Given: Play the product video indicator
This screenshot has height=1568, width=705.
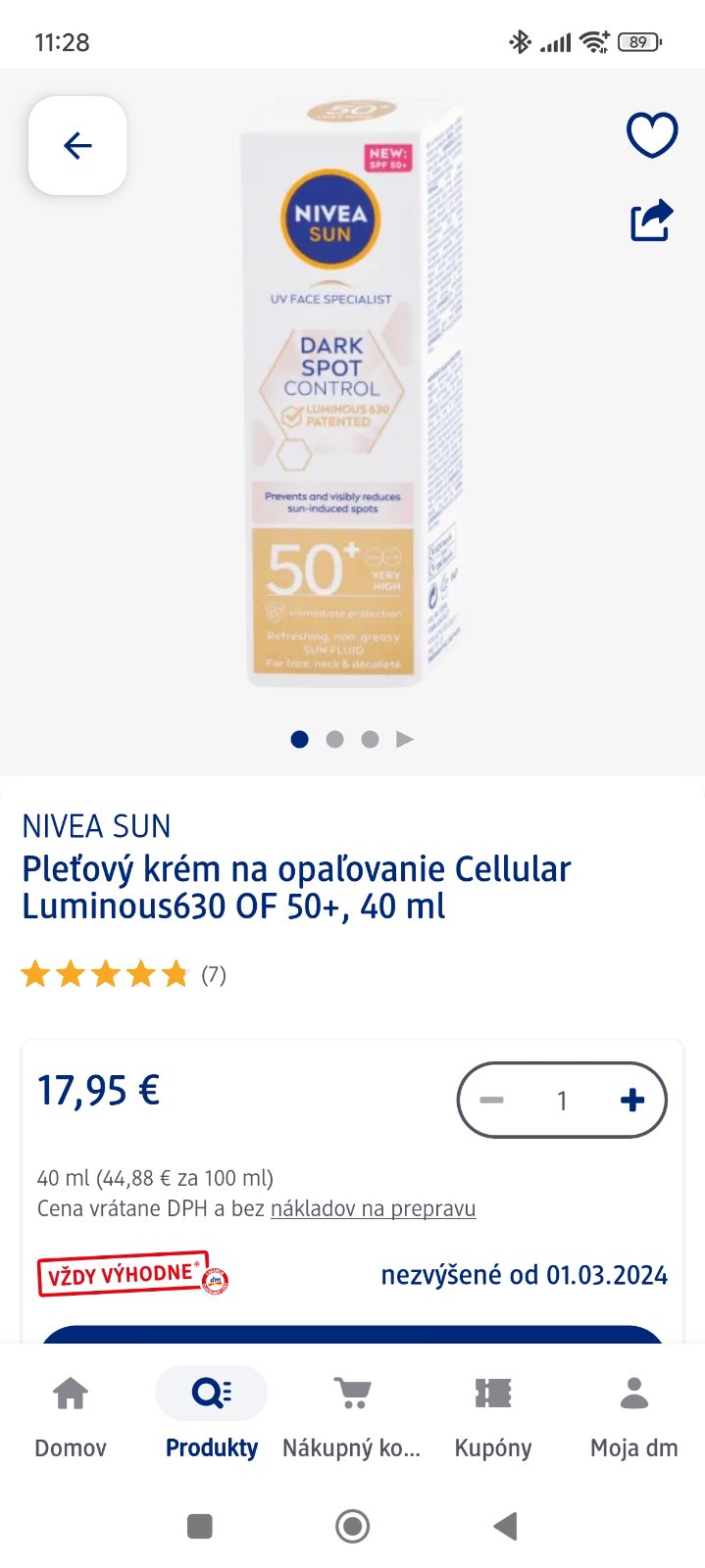Looking at the screenshot, I should [405, 739].
